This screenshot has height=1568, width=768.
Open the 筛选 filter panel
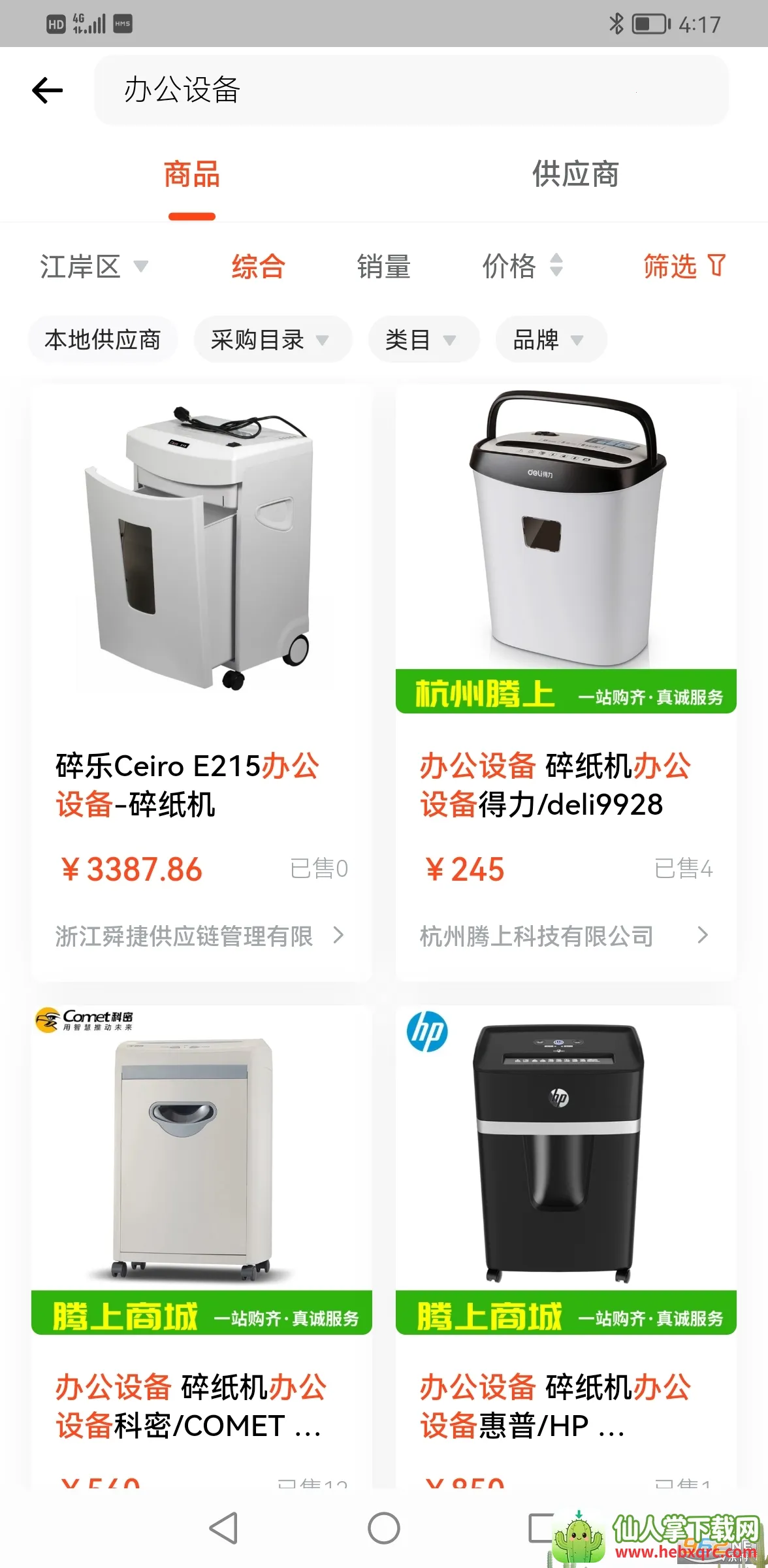point(684,267)
